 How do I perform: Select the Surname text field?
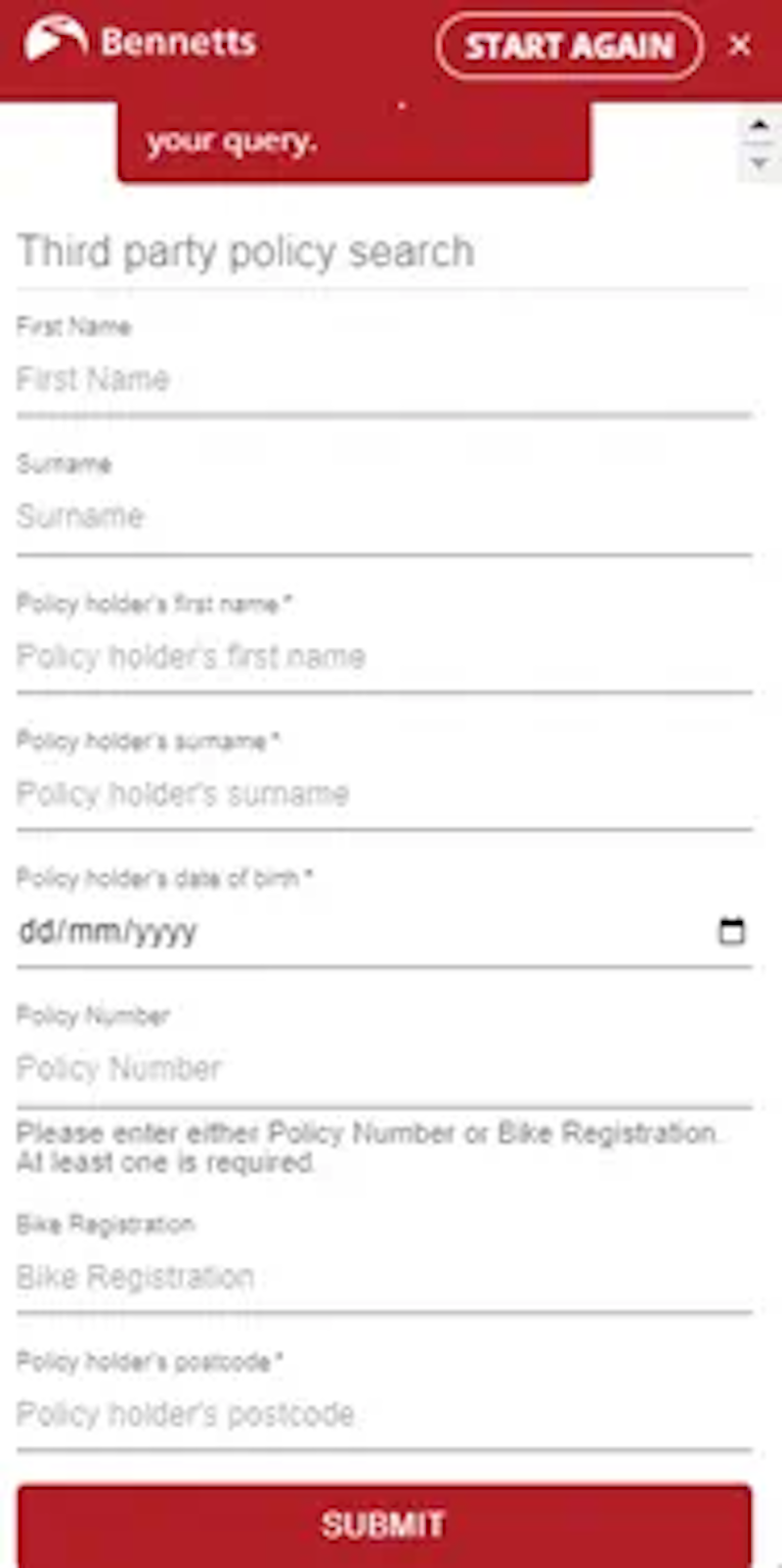pos(383,516)
